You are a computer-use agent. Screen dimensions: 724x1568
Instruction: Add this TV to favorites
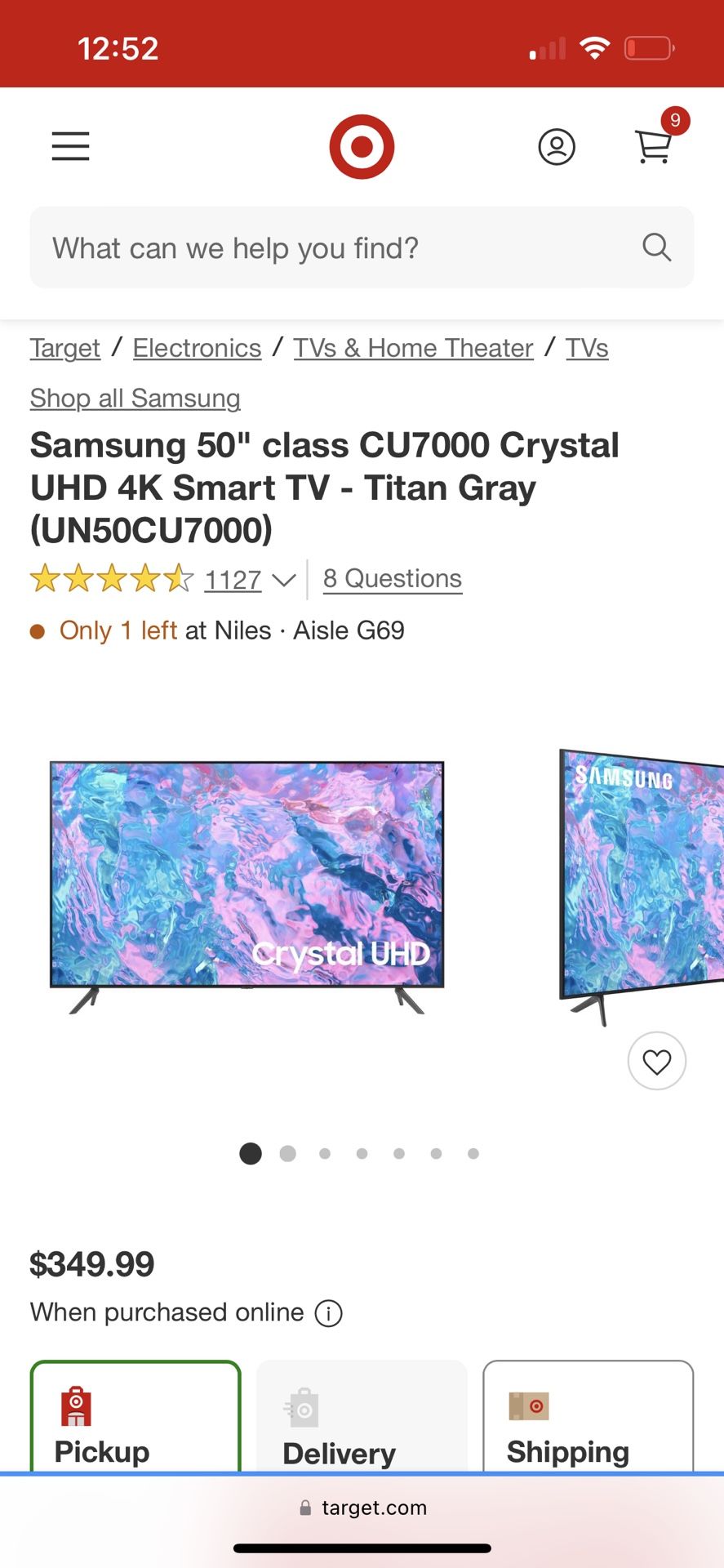coord(656,1061)
